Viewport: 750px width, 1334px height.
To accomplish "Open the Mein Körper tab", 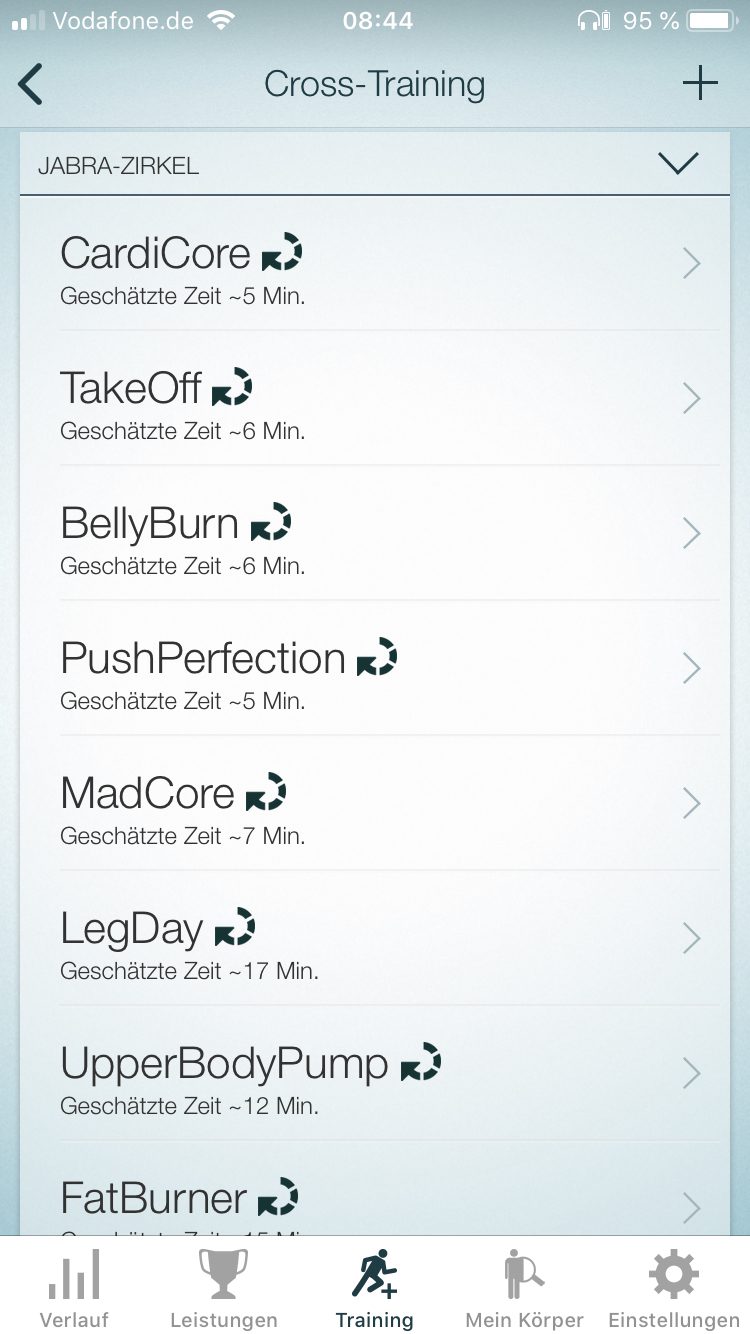I will coord(524,1288).
